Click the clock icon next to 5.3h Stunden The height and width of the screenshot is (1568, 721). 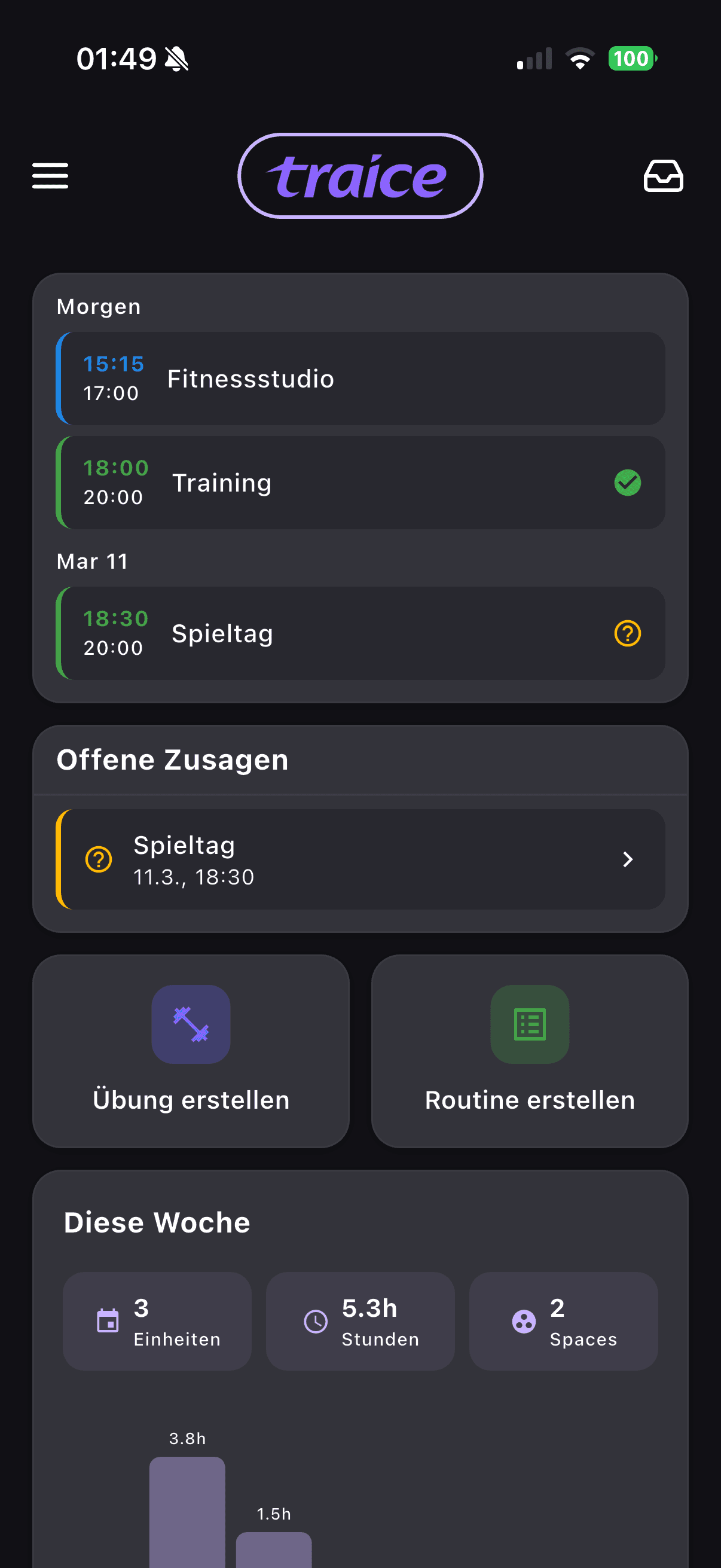coord(314,1322)
